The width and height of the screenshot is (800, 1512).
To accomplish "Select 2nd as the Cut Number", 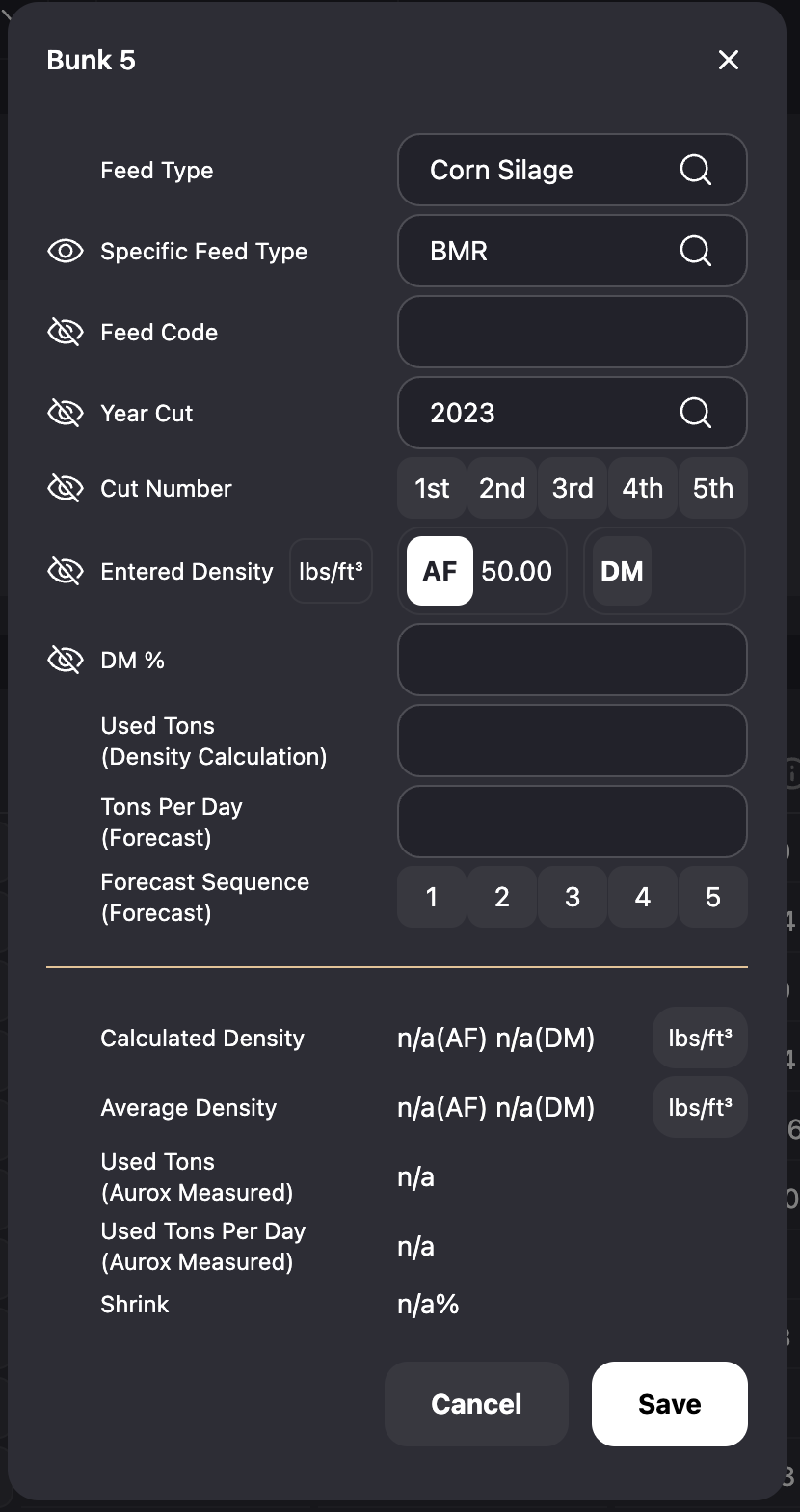I will (x=501, y=488).
